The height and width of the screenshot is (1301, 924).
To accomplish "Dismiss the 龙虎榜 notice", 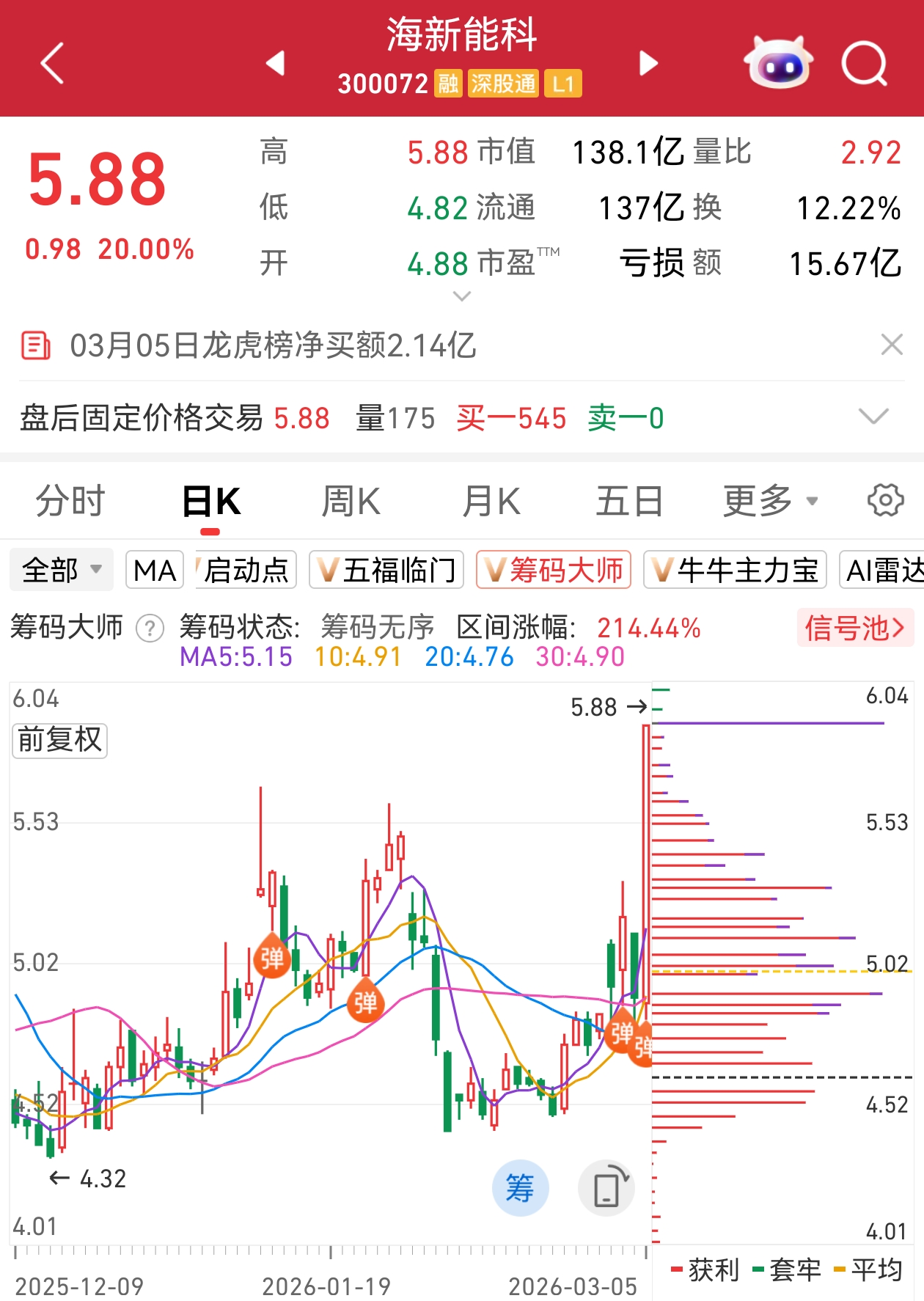I will tap(891, 345).
